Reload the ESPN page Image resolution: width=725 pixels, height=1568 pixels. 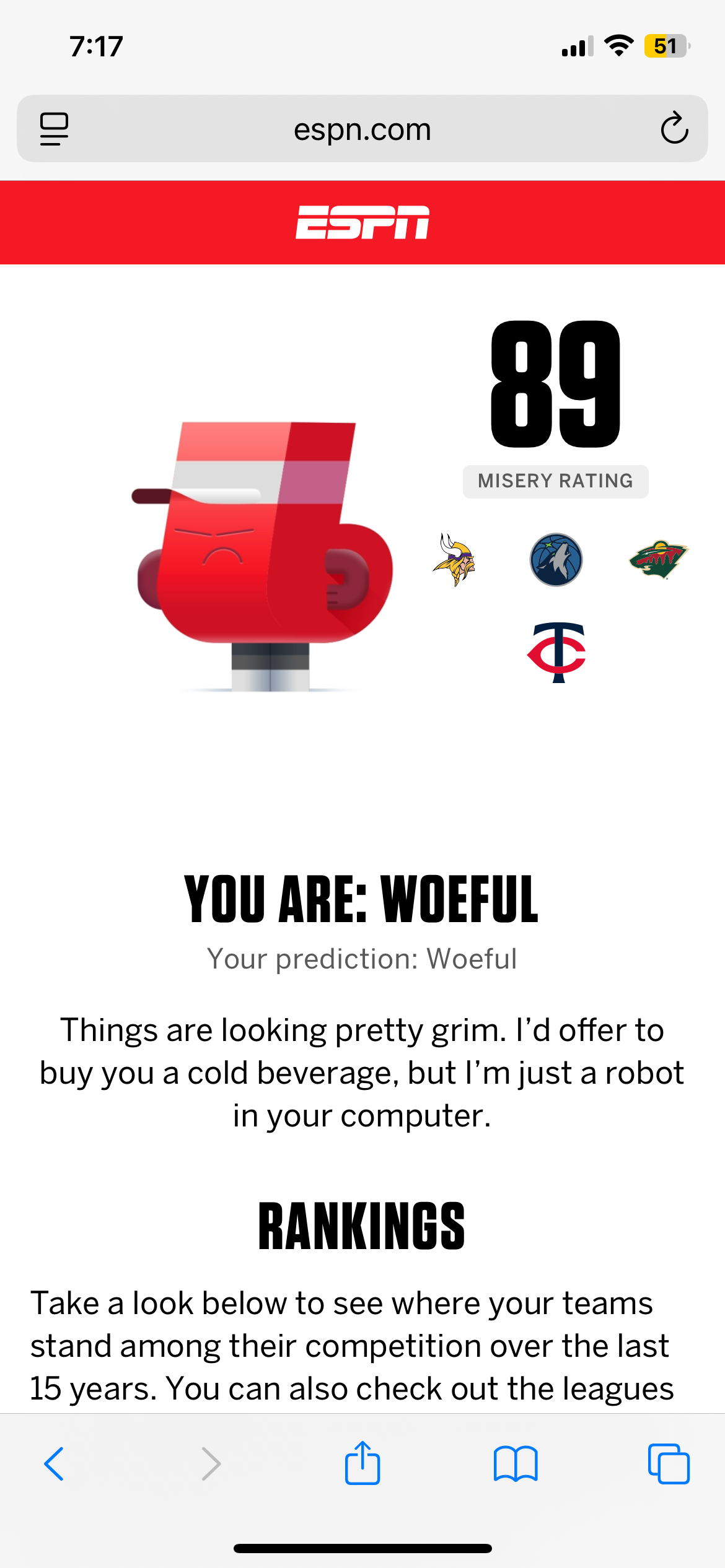(x=674, y=129)
